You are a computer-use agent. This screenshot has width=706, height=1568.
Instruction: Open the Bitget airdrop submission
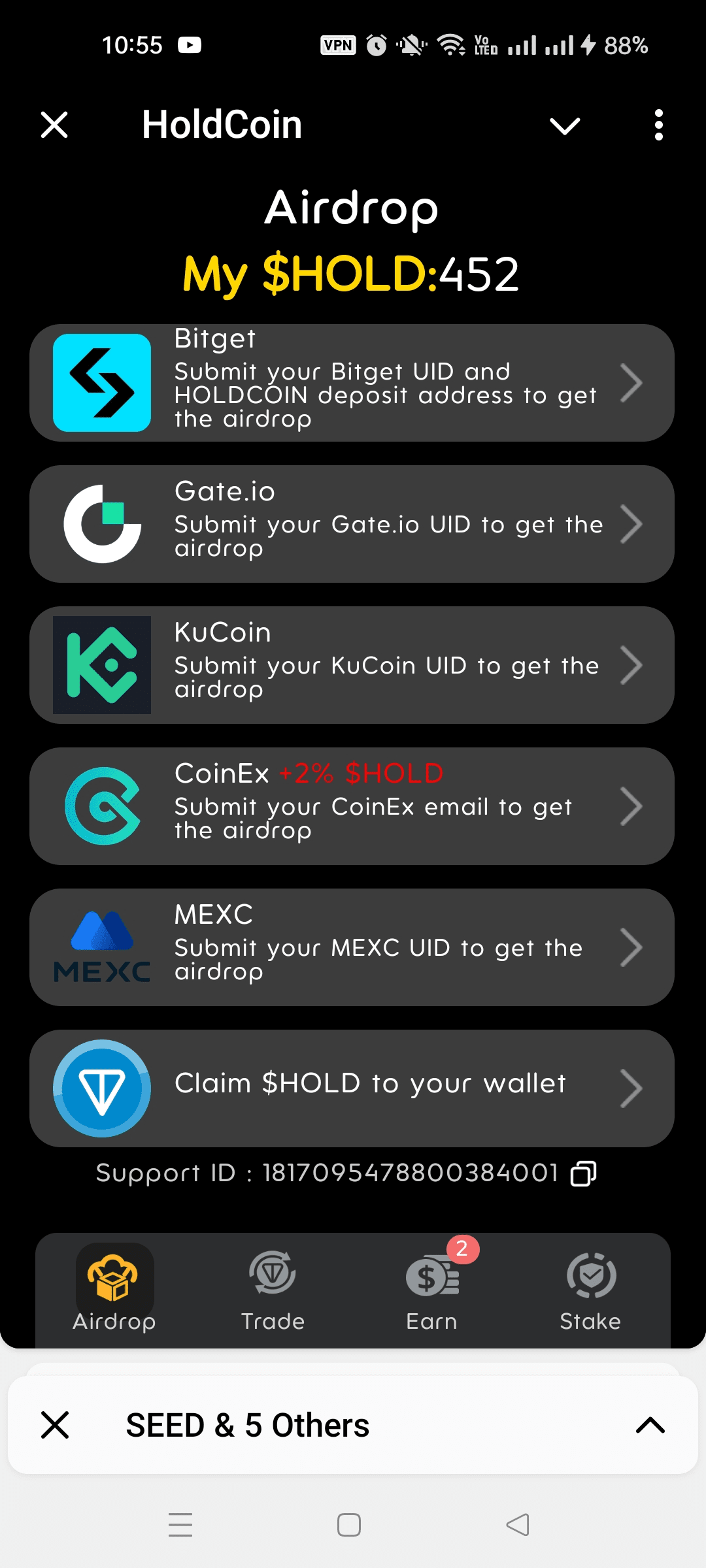point(352,383)
